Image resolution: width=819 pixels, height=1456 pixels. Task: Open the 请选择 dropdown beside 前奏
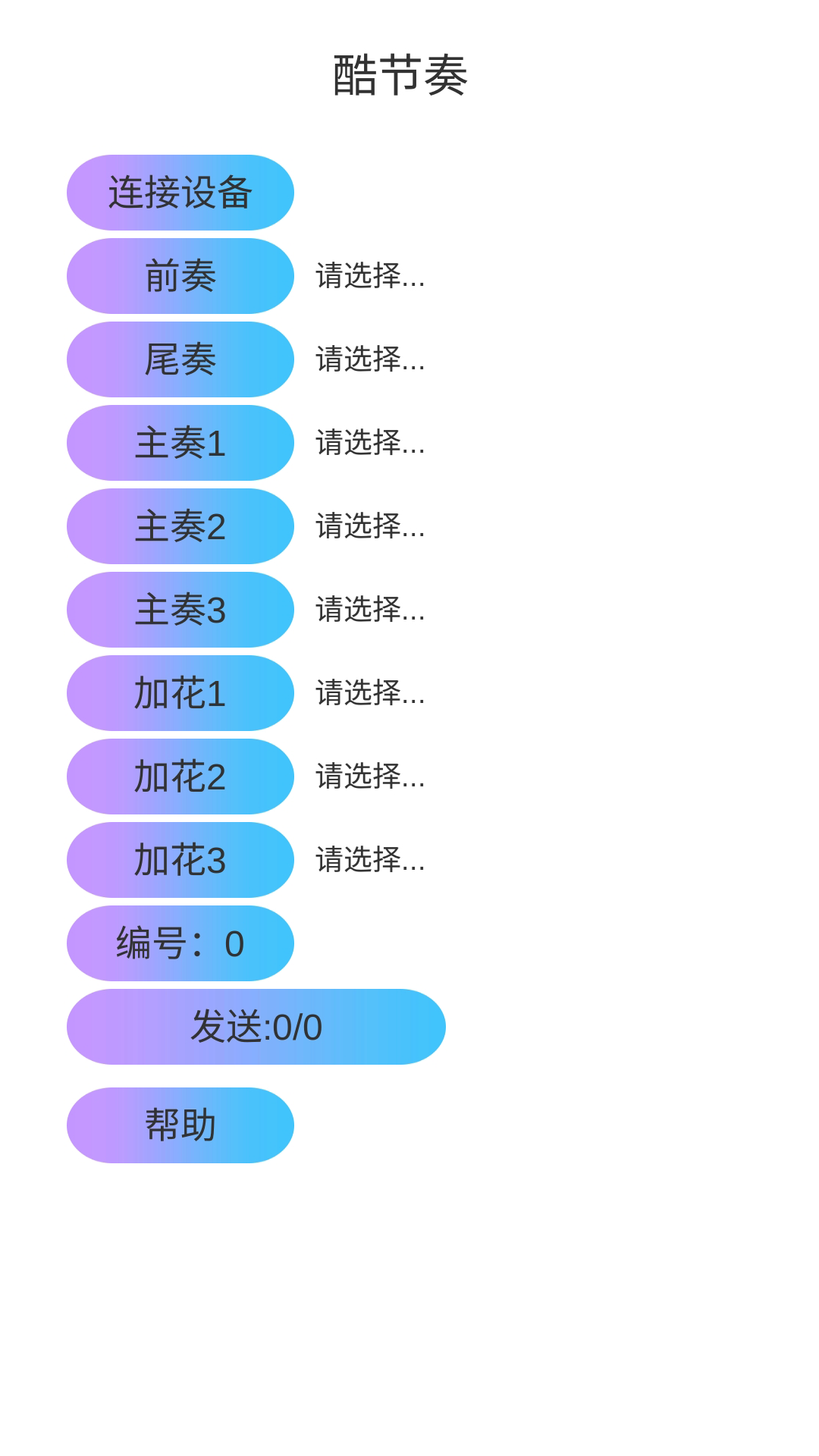point(370,276)
